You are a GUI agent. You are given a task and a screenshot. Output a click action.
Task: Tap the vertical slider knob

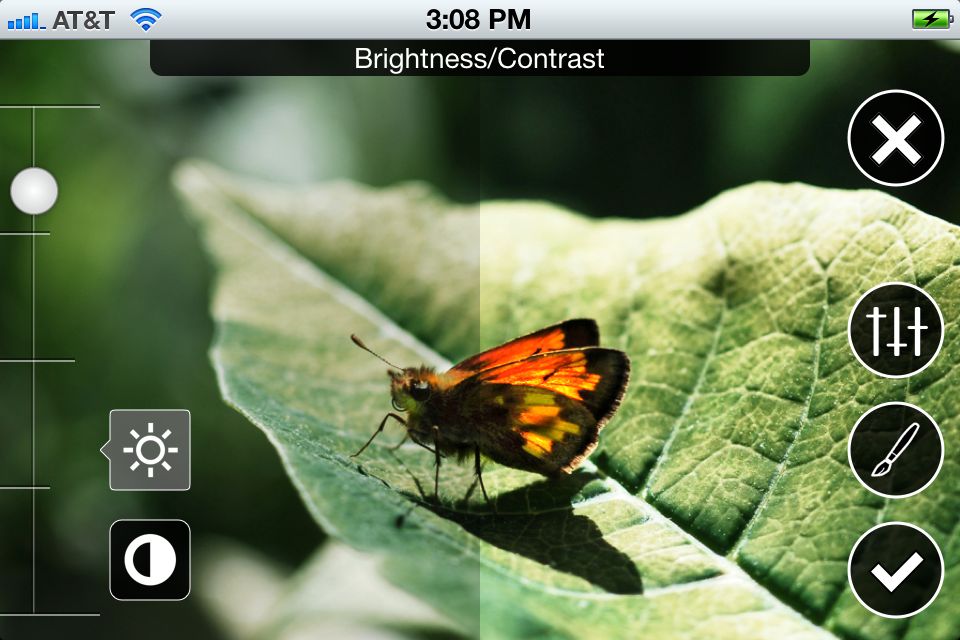click(34, 191)
